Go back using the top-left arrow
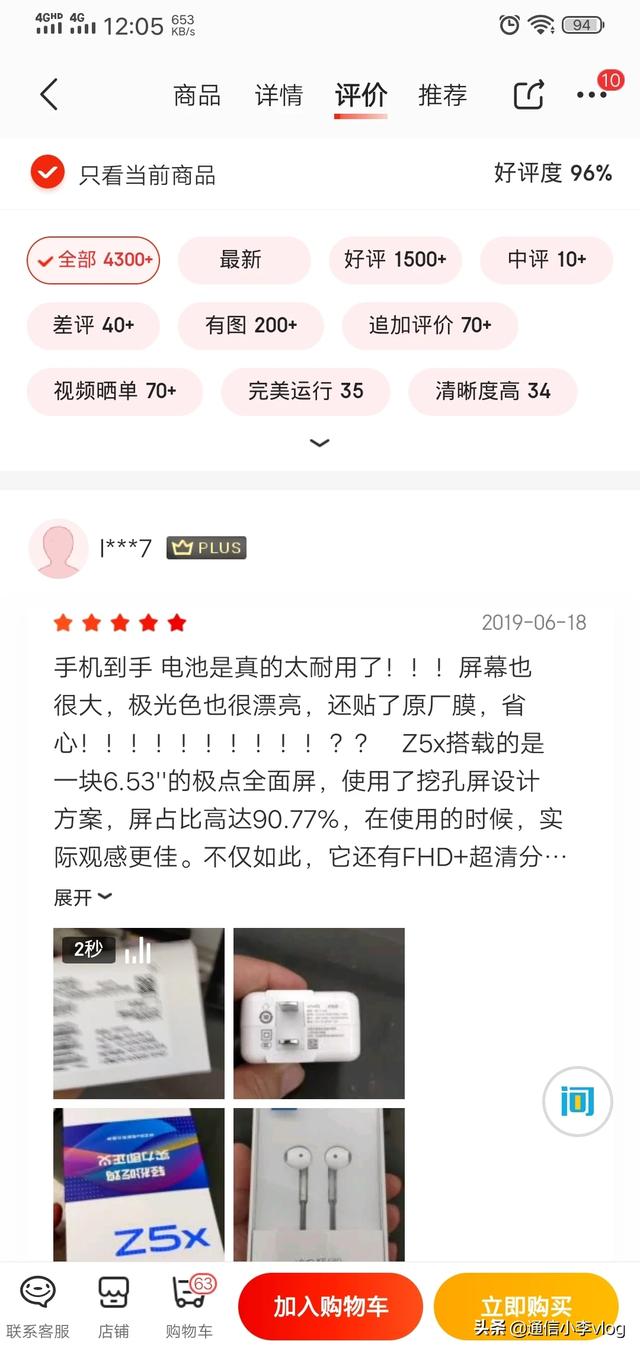Screen dimensions: 640x1351 pos(48,95)
